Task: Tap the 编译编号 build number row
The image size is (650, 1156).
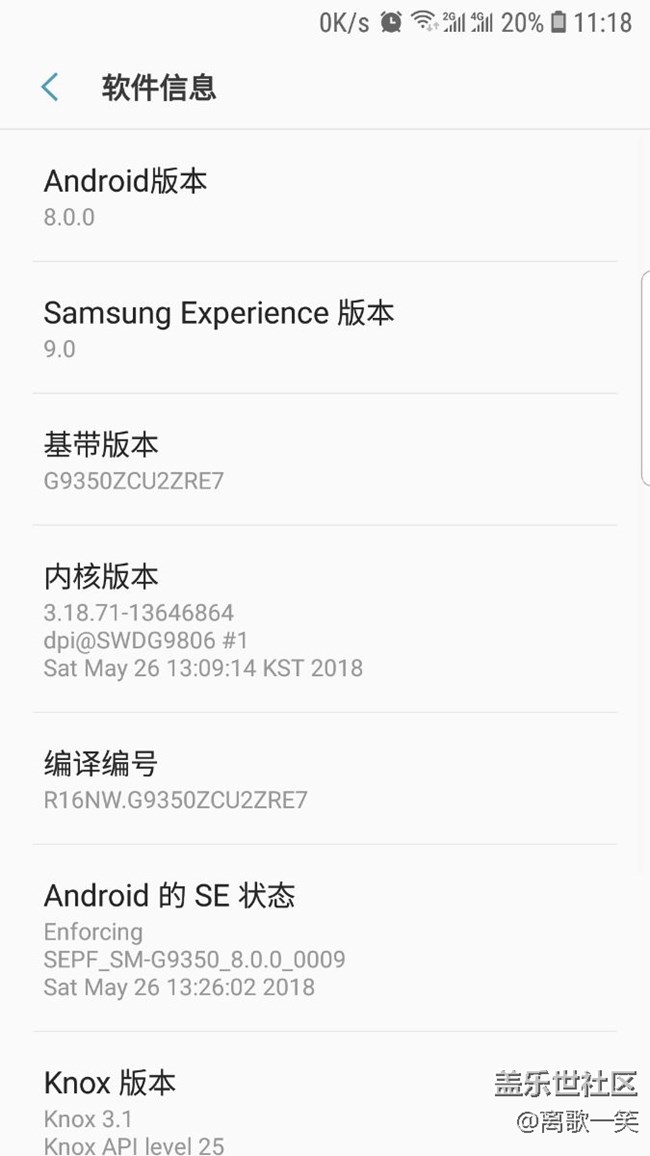Action: 324,780
